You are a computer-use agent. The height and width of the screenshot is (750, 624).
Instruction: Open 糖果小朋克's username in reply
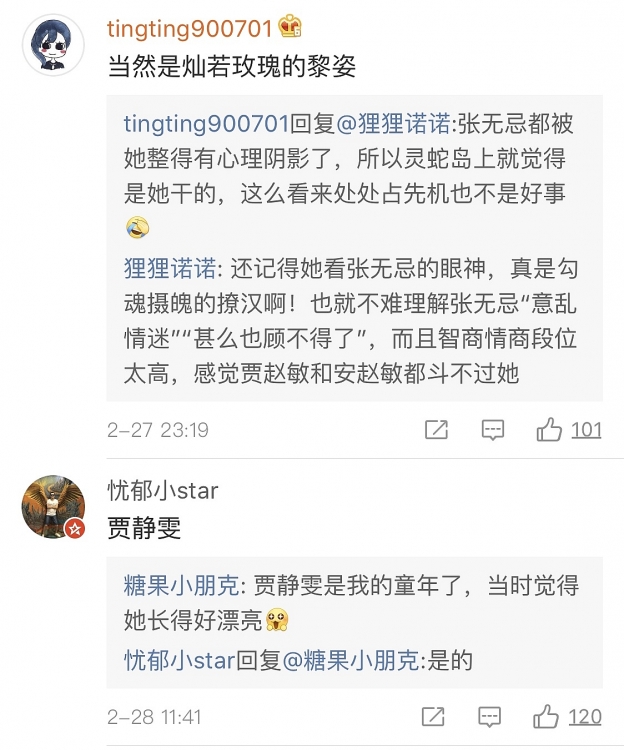(x=182, y=585)
